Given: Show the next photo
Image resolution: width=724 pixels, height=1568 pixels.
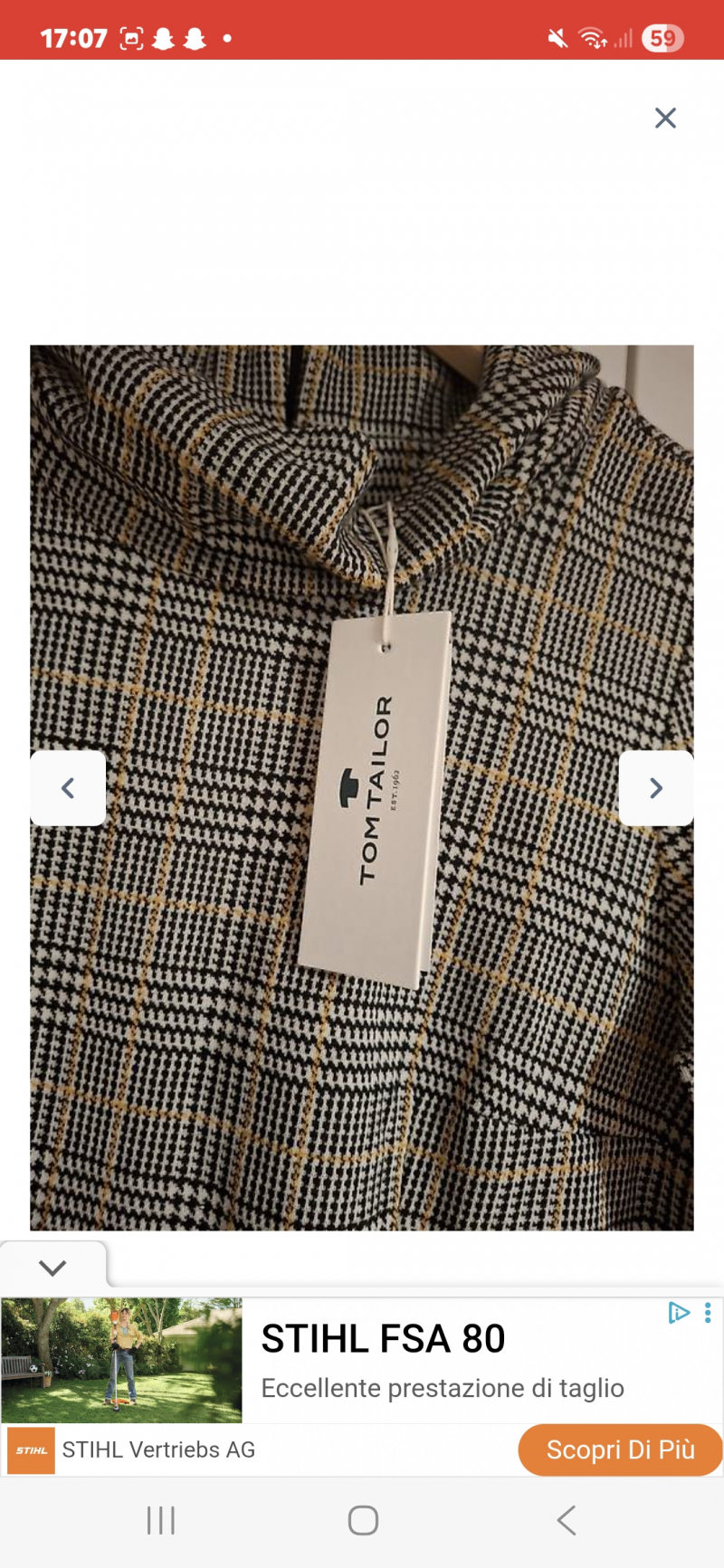Looking at the screenshot, I should pyautogui.click(x=656, y=788).
